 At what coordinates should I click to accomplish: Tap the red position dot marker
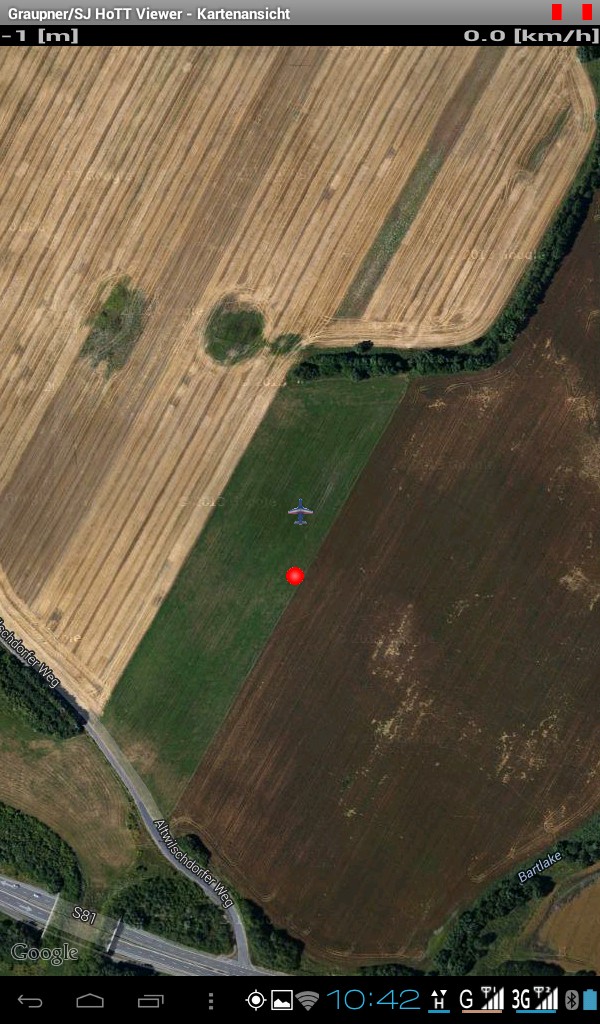click(294, 575)
